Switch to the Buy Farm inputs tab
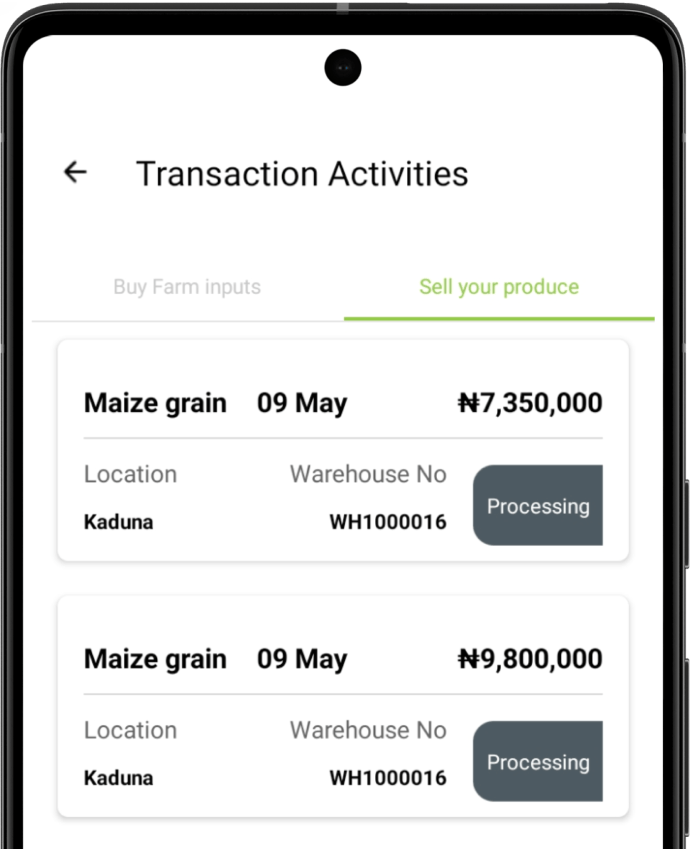This screenshot has height=849, width=690. click(187, 288)
